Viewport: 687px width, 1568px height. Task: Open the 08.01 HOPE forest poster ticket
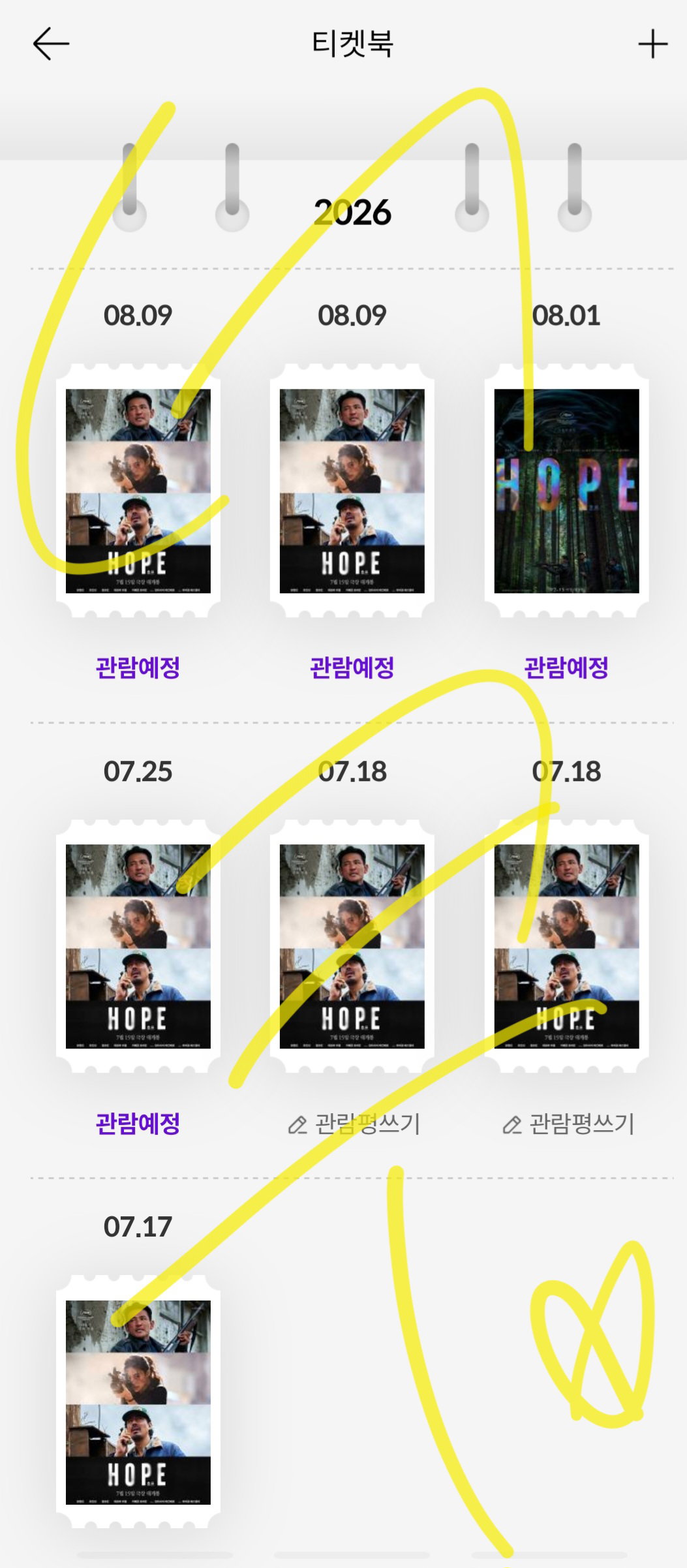(566, 491)
